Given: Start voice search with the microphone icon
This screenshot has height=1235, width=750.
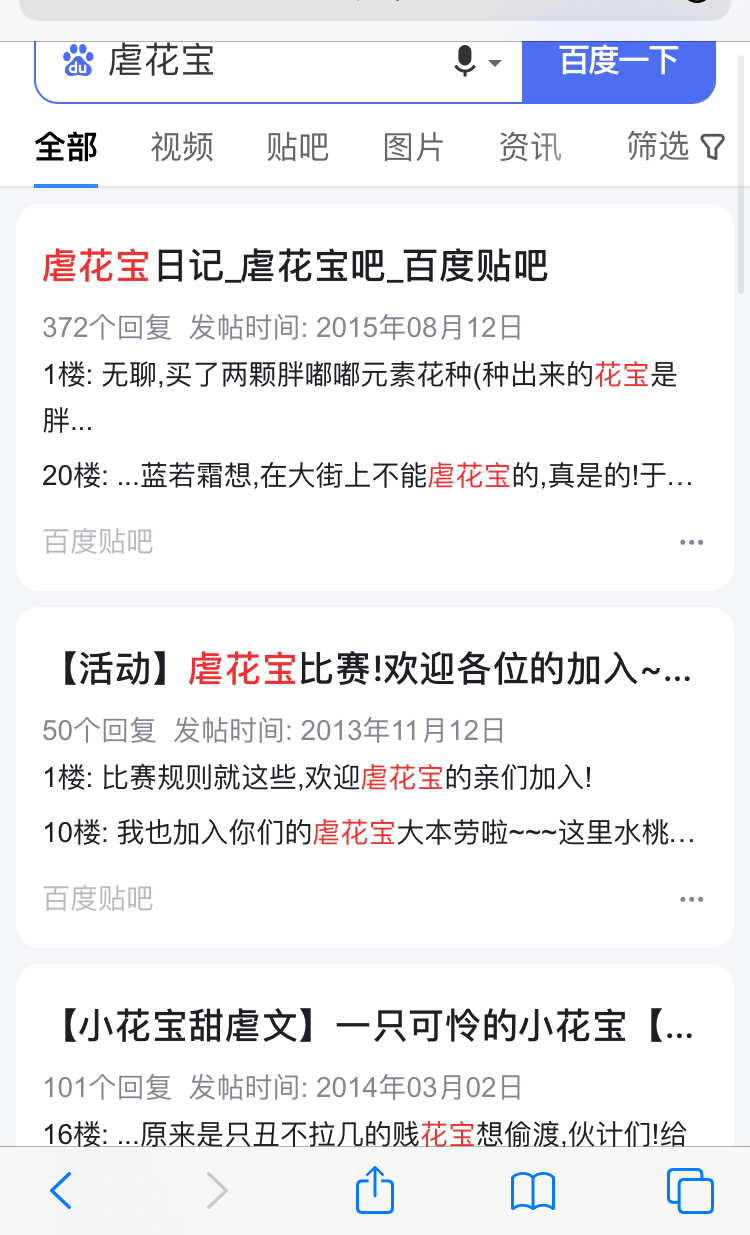Looking at the screenshot, I should click(465, 62).
